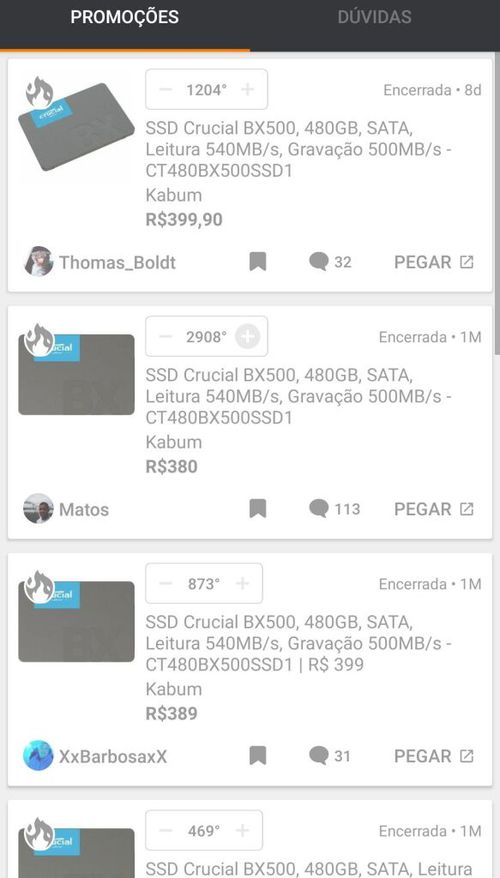Upvote XxBarbosaxX's R$389 deal
The width and height of the screenshot is (500, 878).
click(x=242, y=584)
